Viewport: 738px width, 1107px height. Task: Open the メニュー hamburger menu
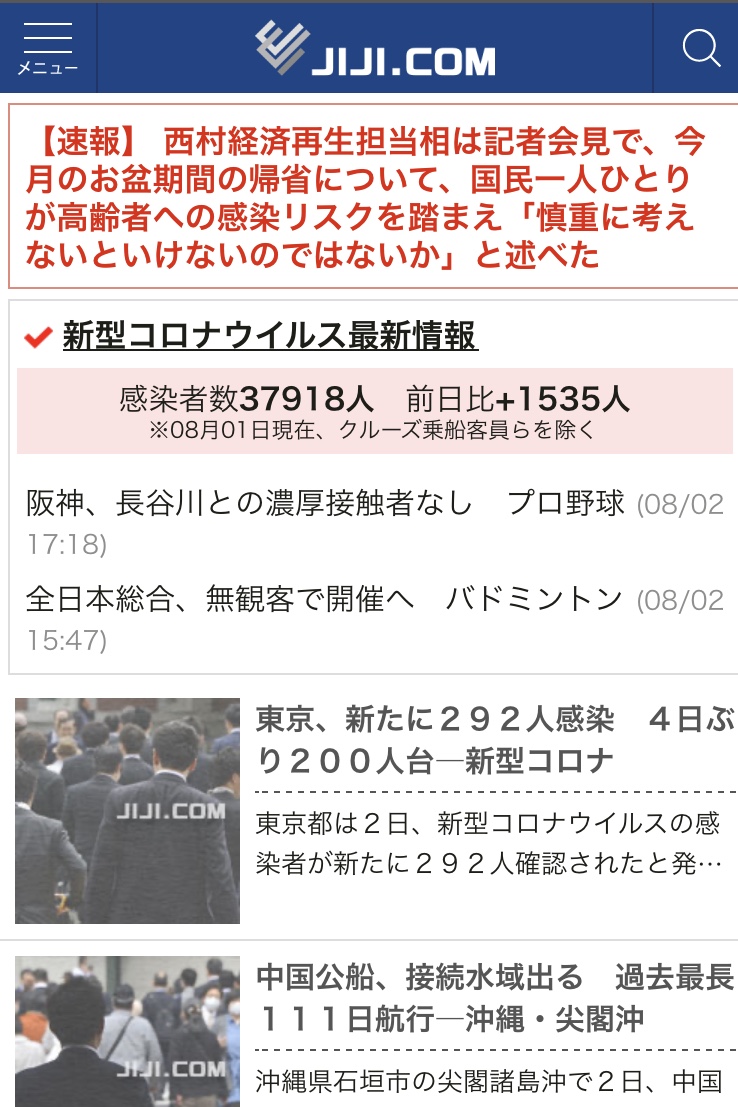point(48,48)
